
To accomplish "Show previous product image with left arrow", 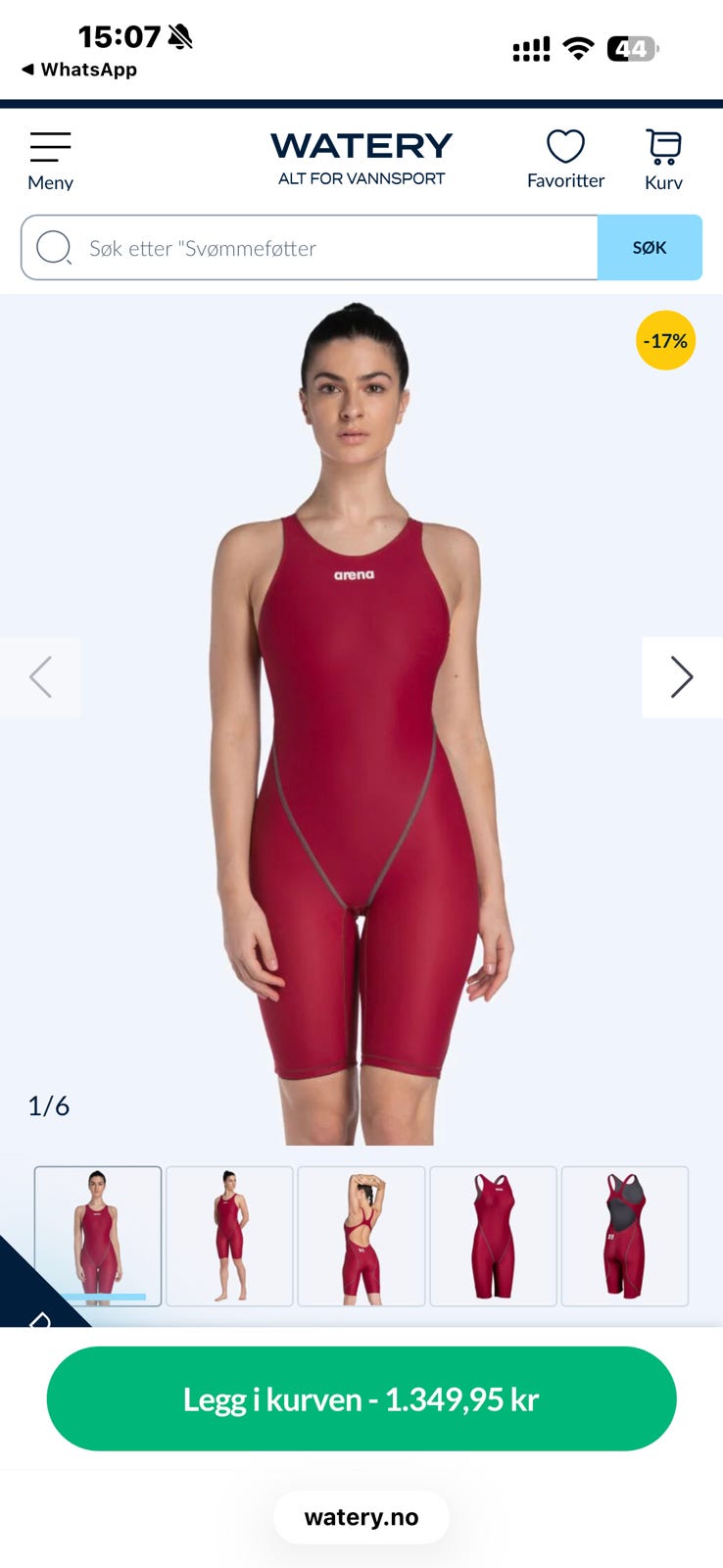I will [x=40, y=677].
